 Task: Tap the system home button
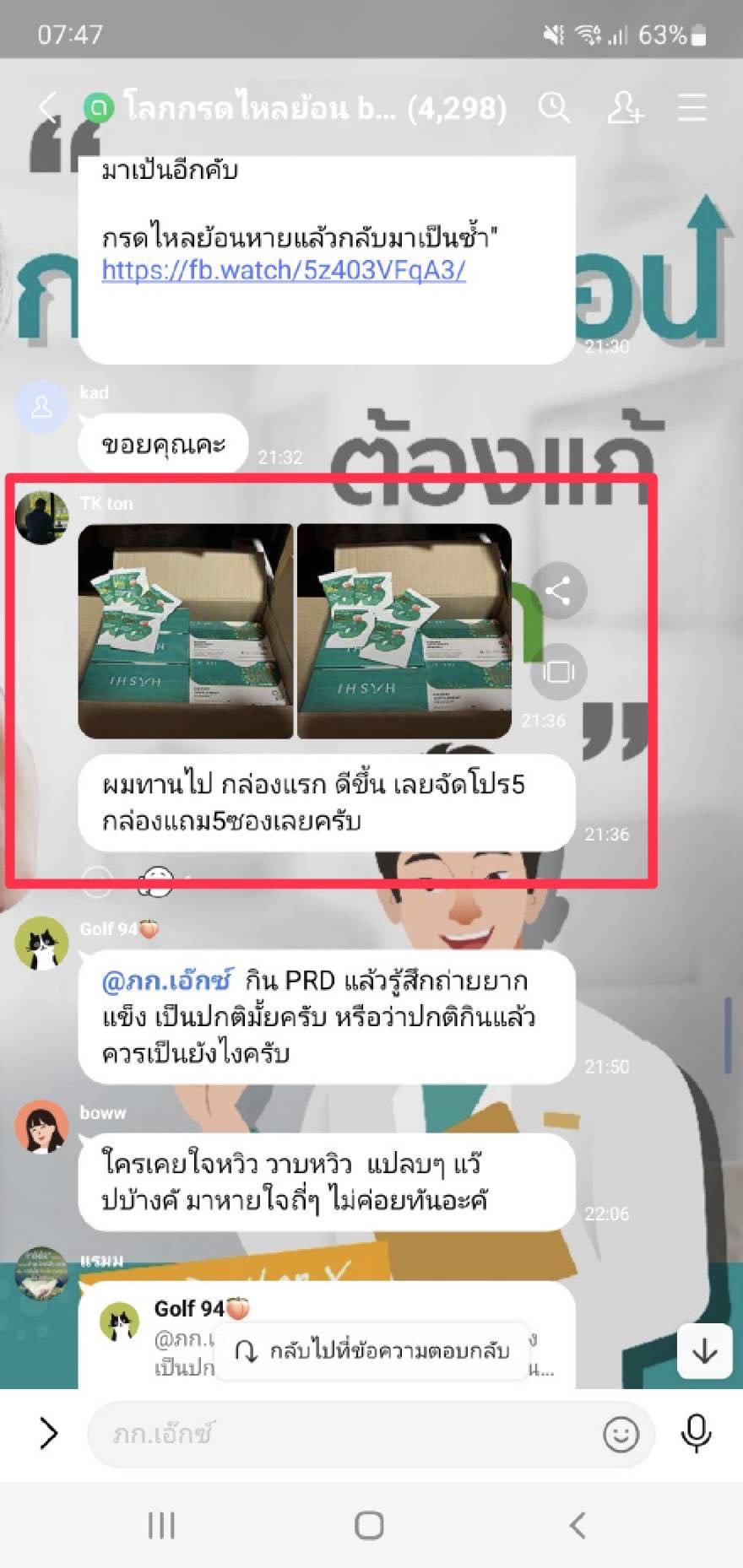[369, 1525]
